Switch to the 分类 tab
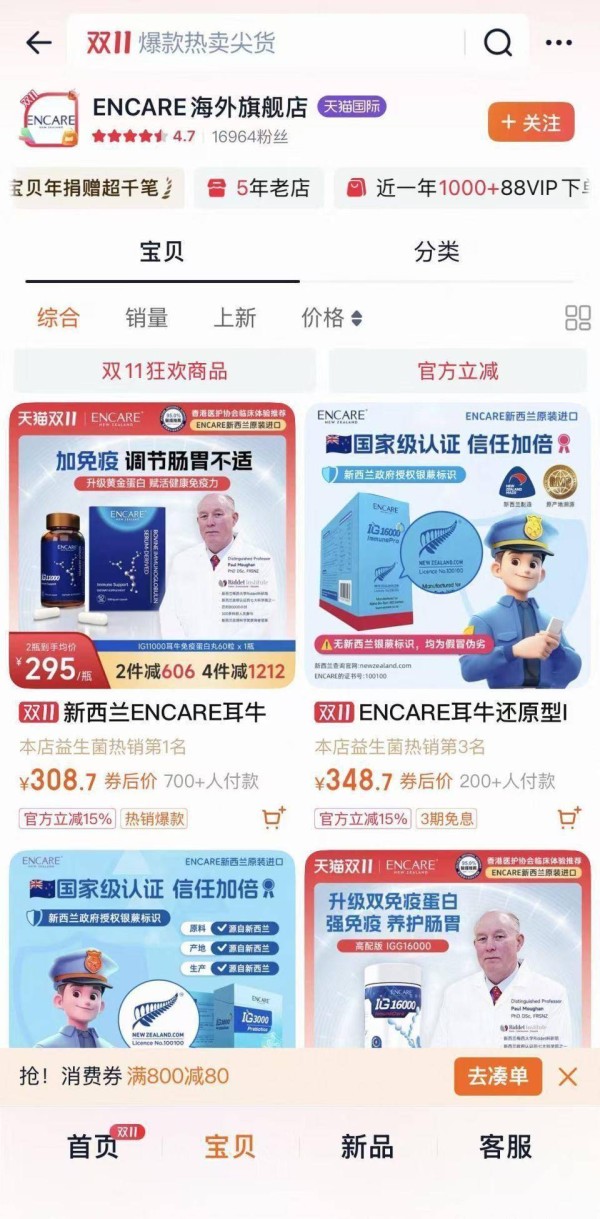The width and height of the screenshot is (600, 1219). coord(436,252)
